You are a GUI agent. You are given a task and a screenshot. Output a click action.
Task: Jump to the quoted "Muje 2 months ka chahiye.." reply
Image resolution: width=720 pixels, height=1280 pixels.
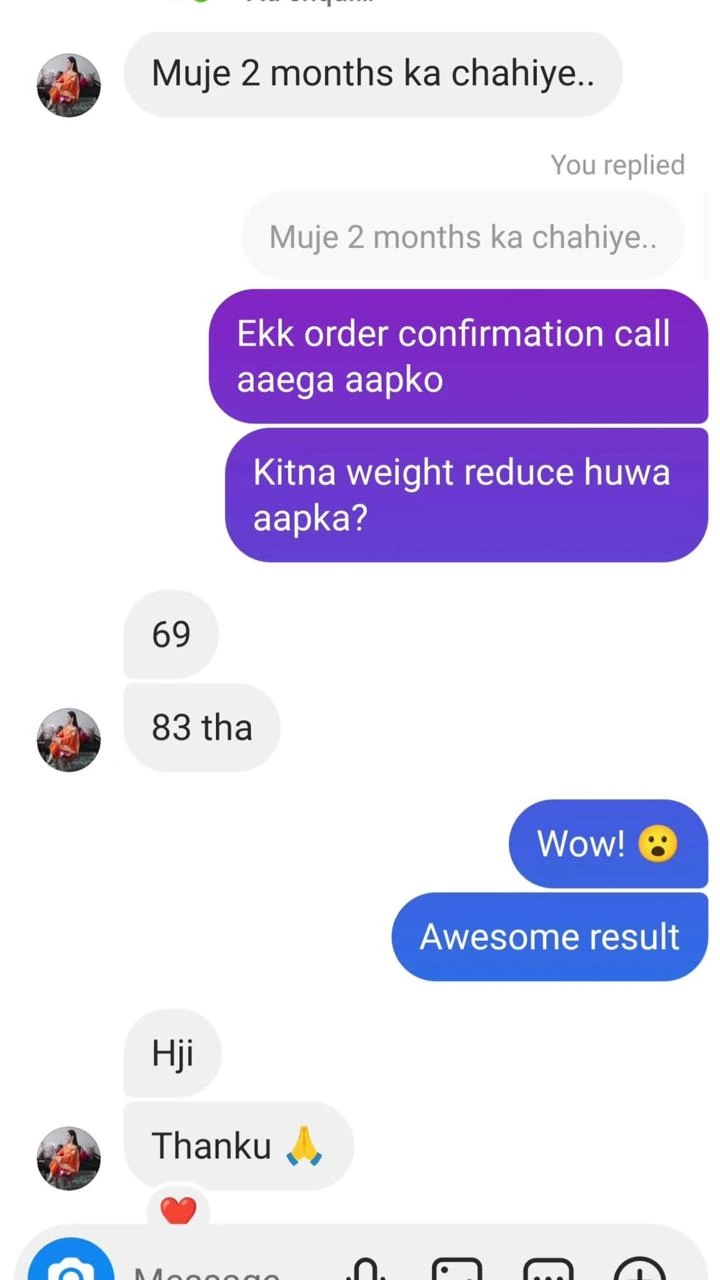[x=462, y=237]
